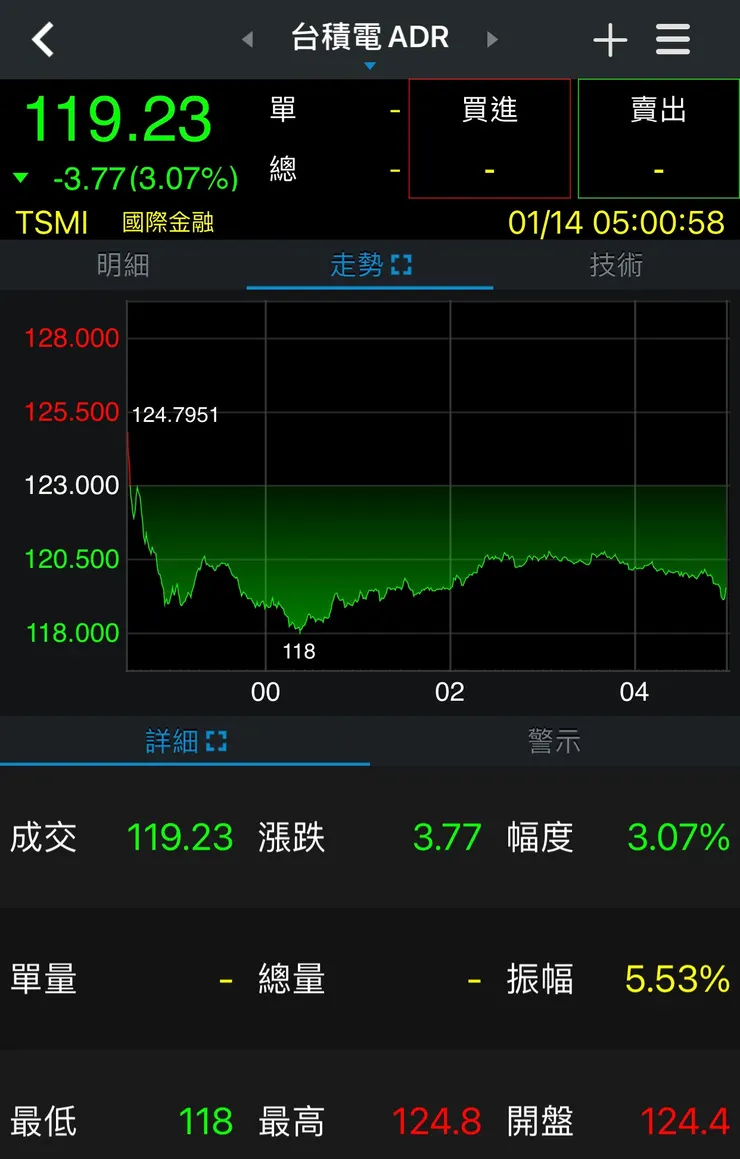The width and height of the screenshot is (740, 1159).
Task: Tap the green down-triangle beside the price change
Action: point(20,177)
